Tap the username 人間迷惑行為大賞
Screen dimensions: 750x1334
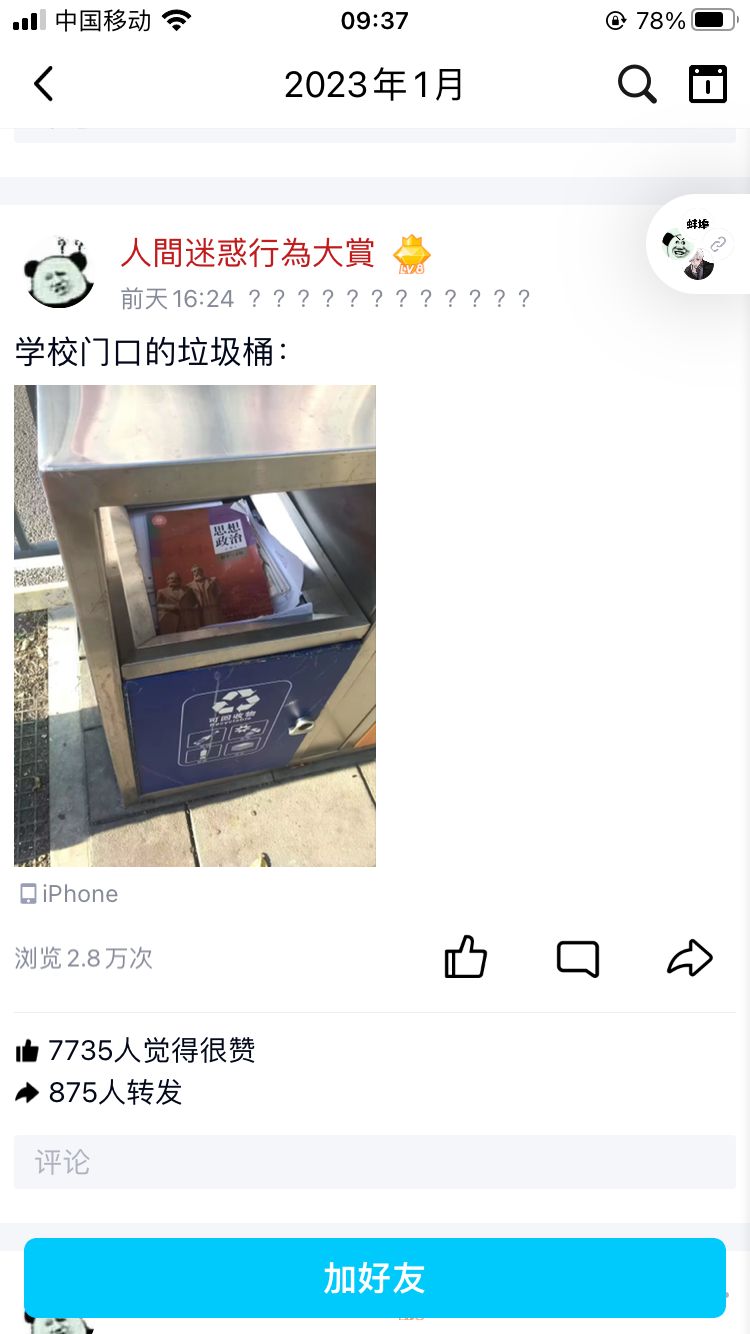tap(247, 253)
